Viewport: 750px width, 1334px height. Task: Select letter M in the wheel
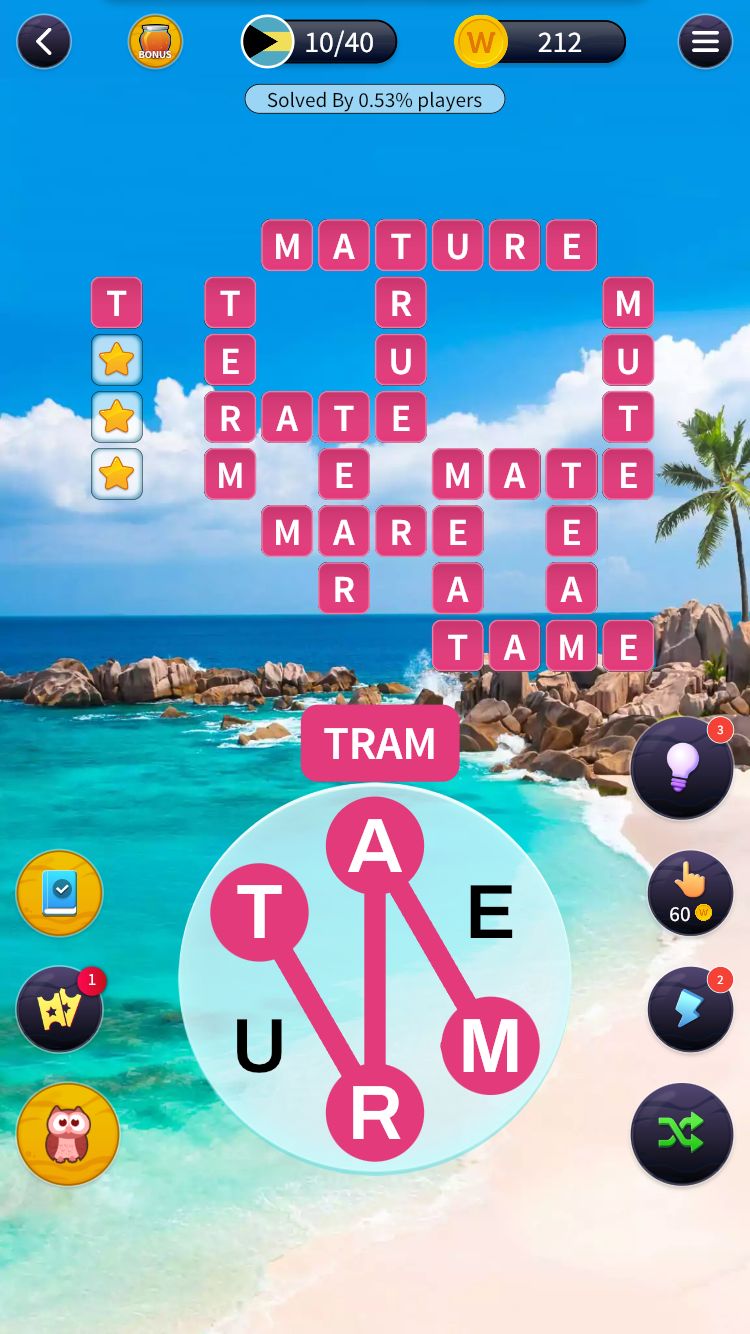[490, 1046]
